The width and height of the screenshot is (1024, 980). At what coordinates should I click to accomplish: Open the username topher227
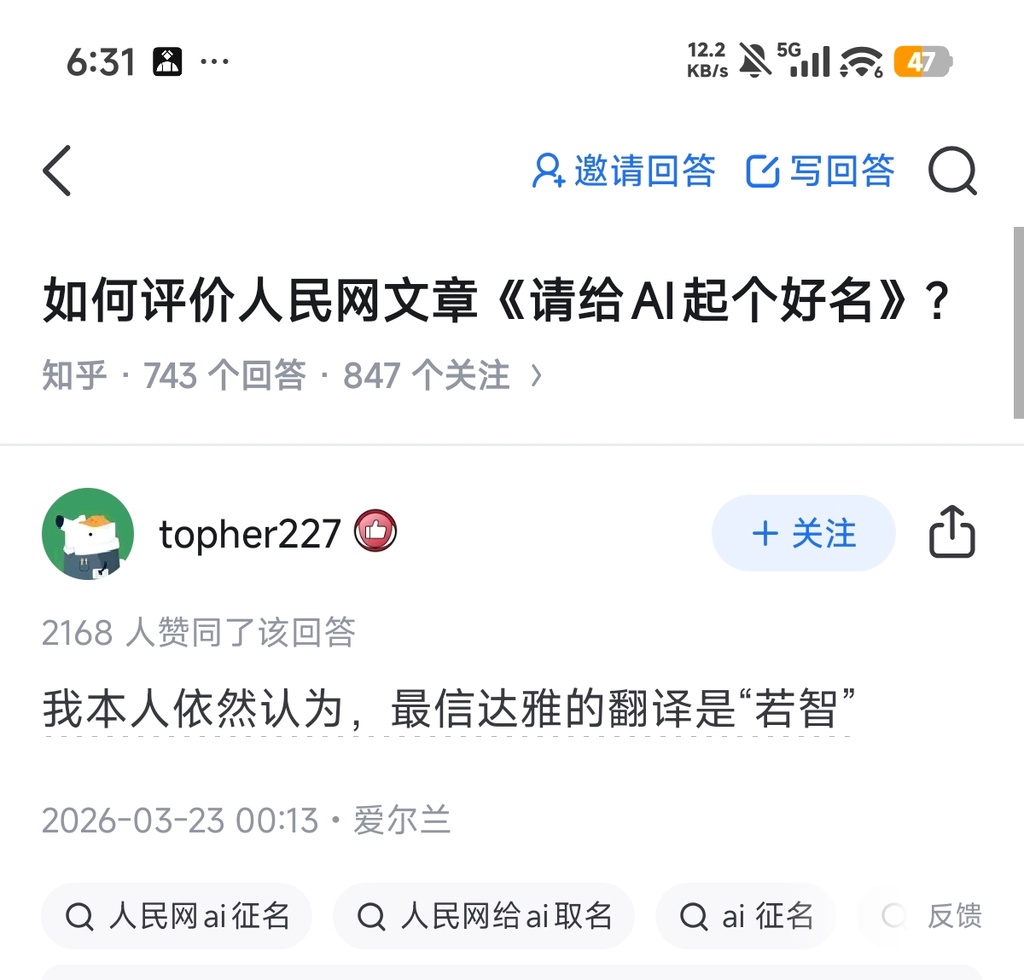tap(250, 534)
